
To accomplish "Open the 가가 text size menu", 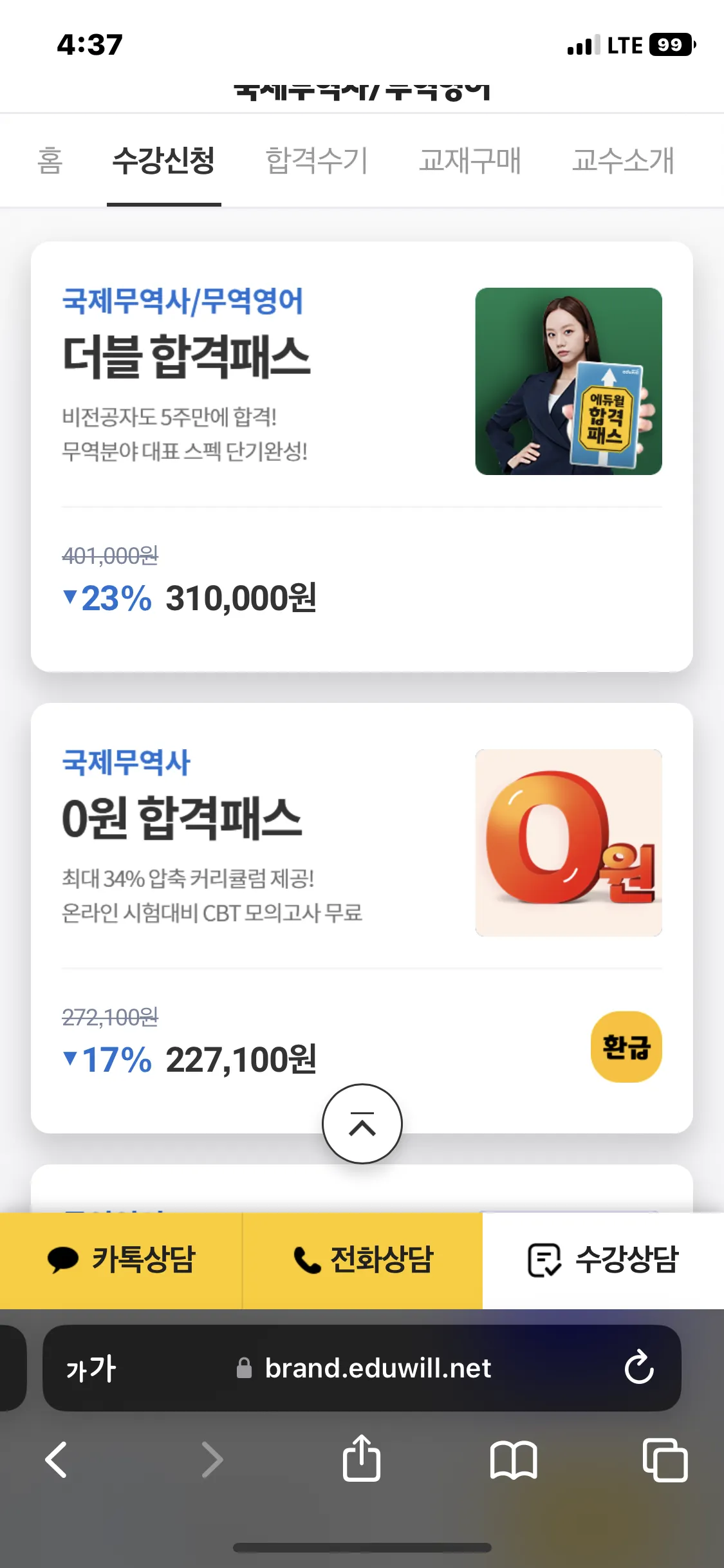I will [x=91, y=1368].
